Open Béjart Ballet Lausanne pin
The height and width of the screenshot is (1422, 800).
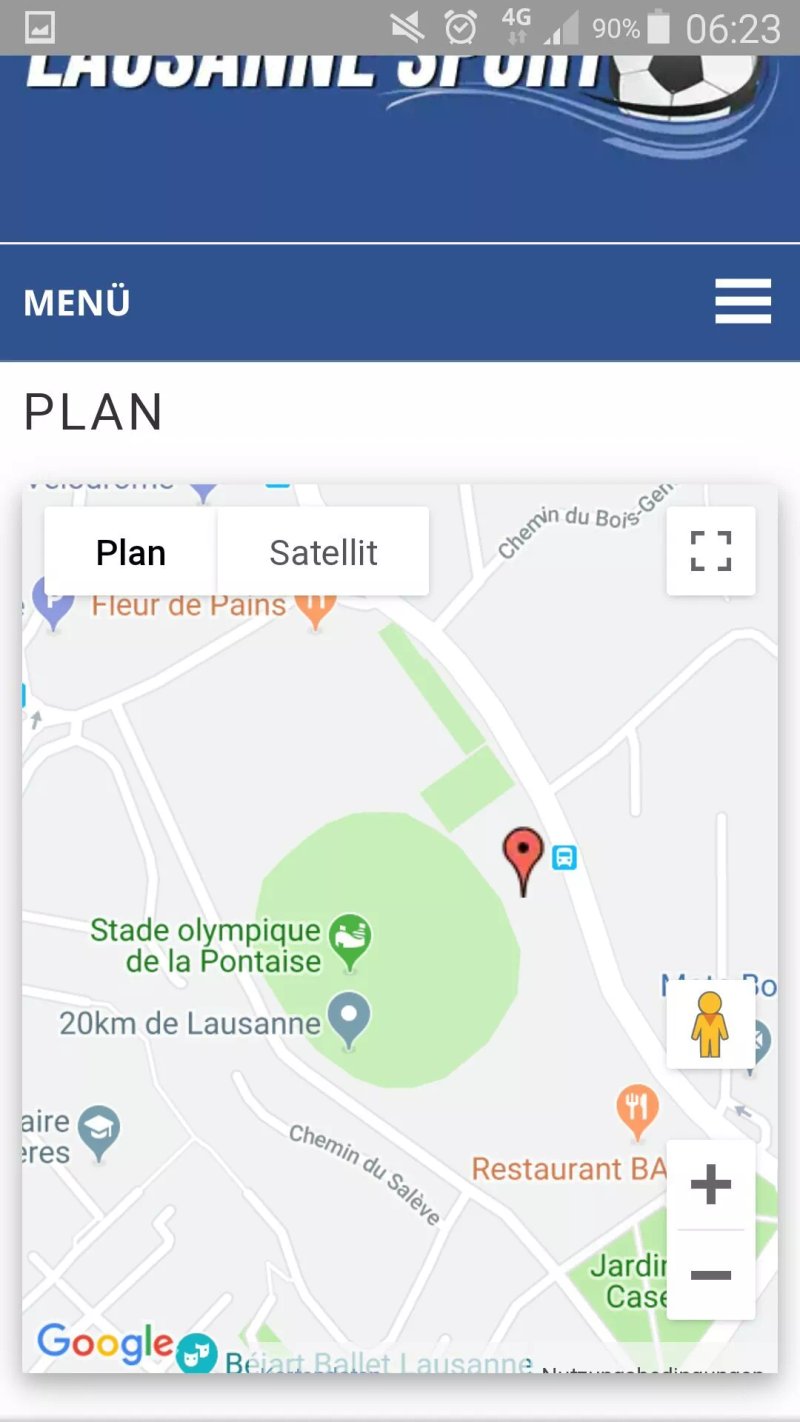[x=197, y=1353]
